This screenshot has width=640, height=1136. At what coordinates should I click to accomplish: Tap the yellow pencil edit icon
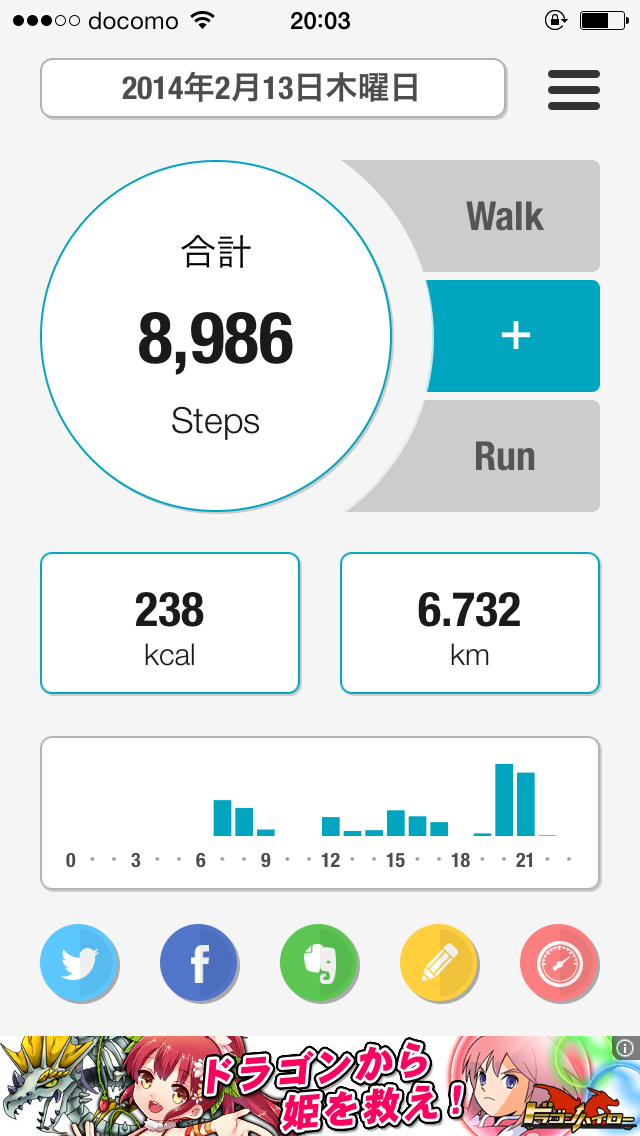point(439,964)
